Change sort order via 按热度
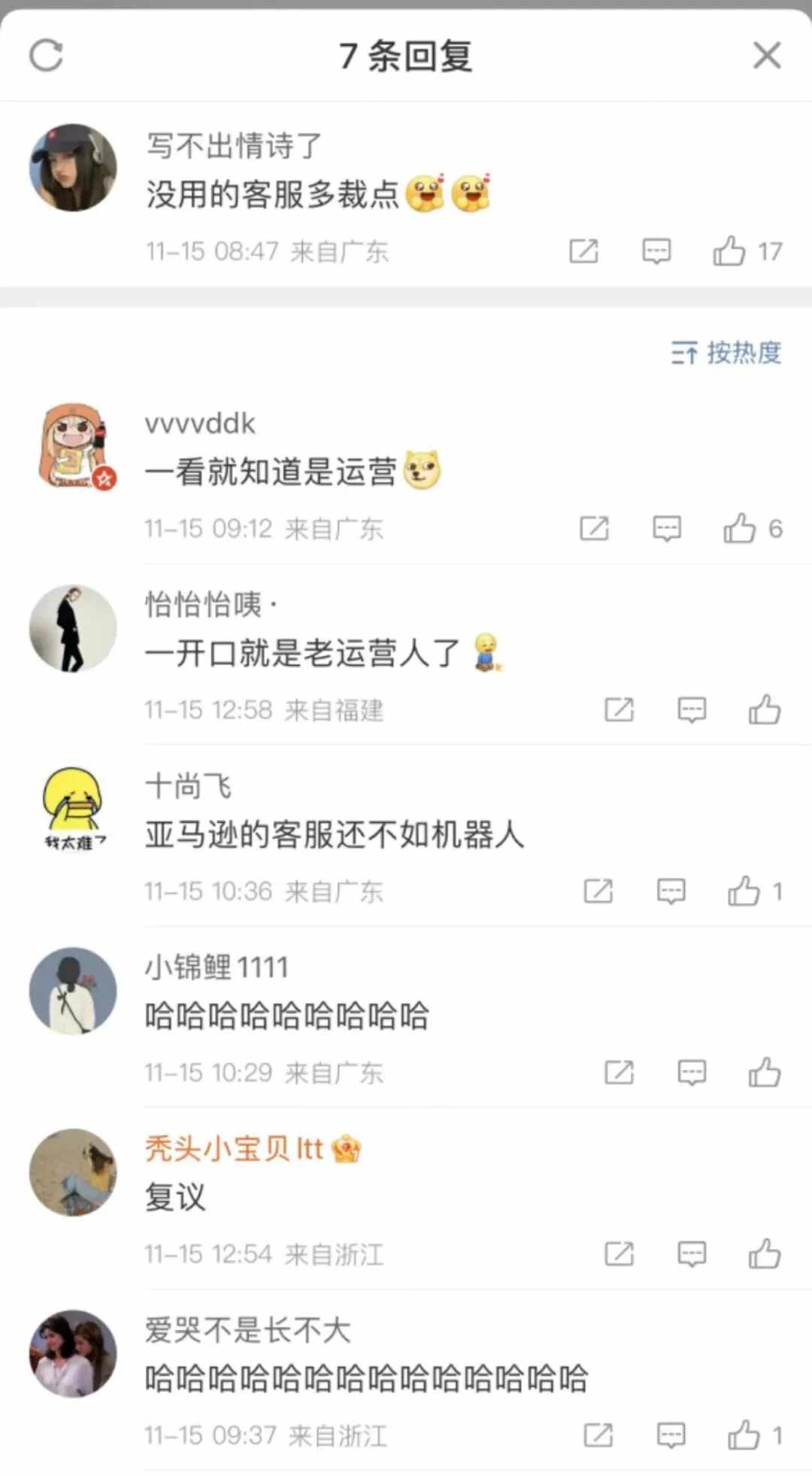This screenshot has width=812, height=1476. click(726, 352)
